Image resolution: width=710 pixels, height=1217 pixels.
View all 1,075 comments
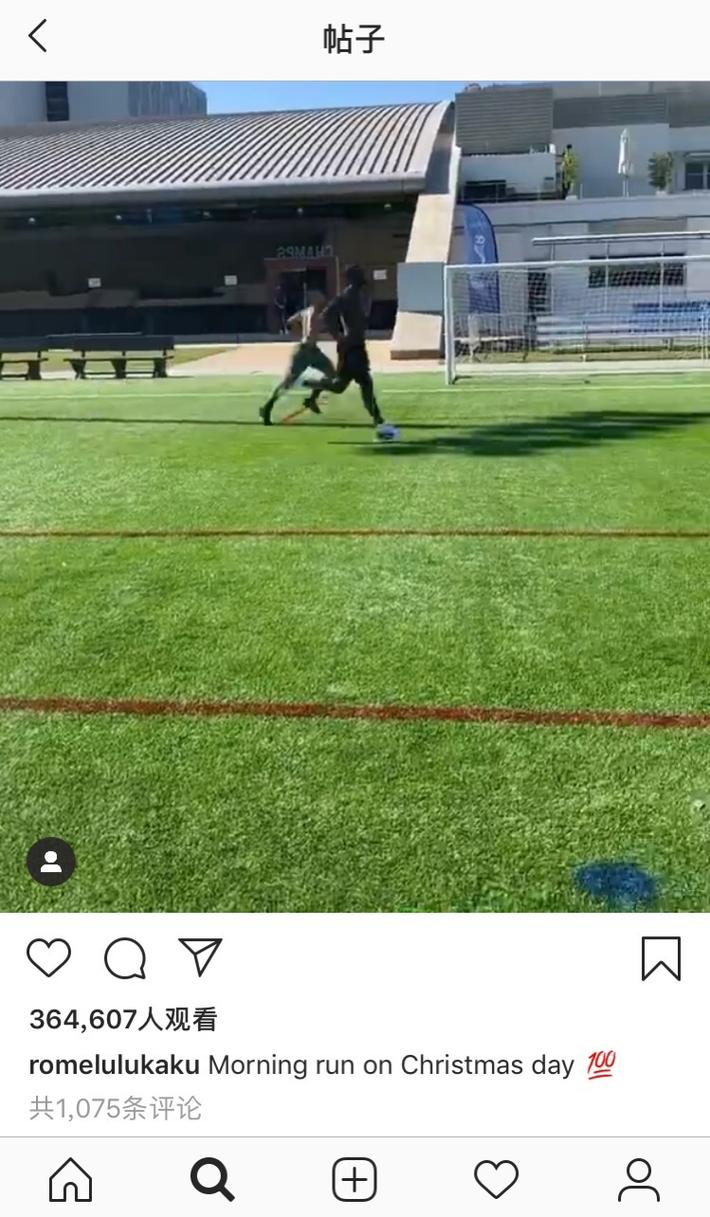[x=115, y=1108]
